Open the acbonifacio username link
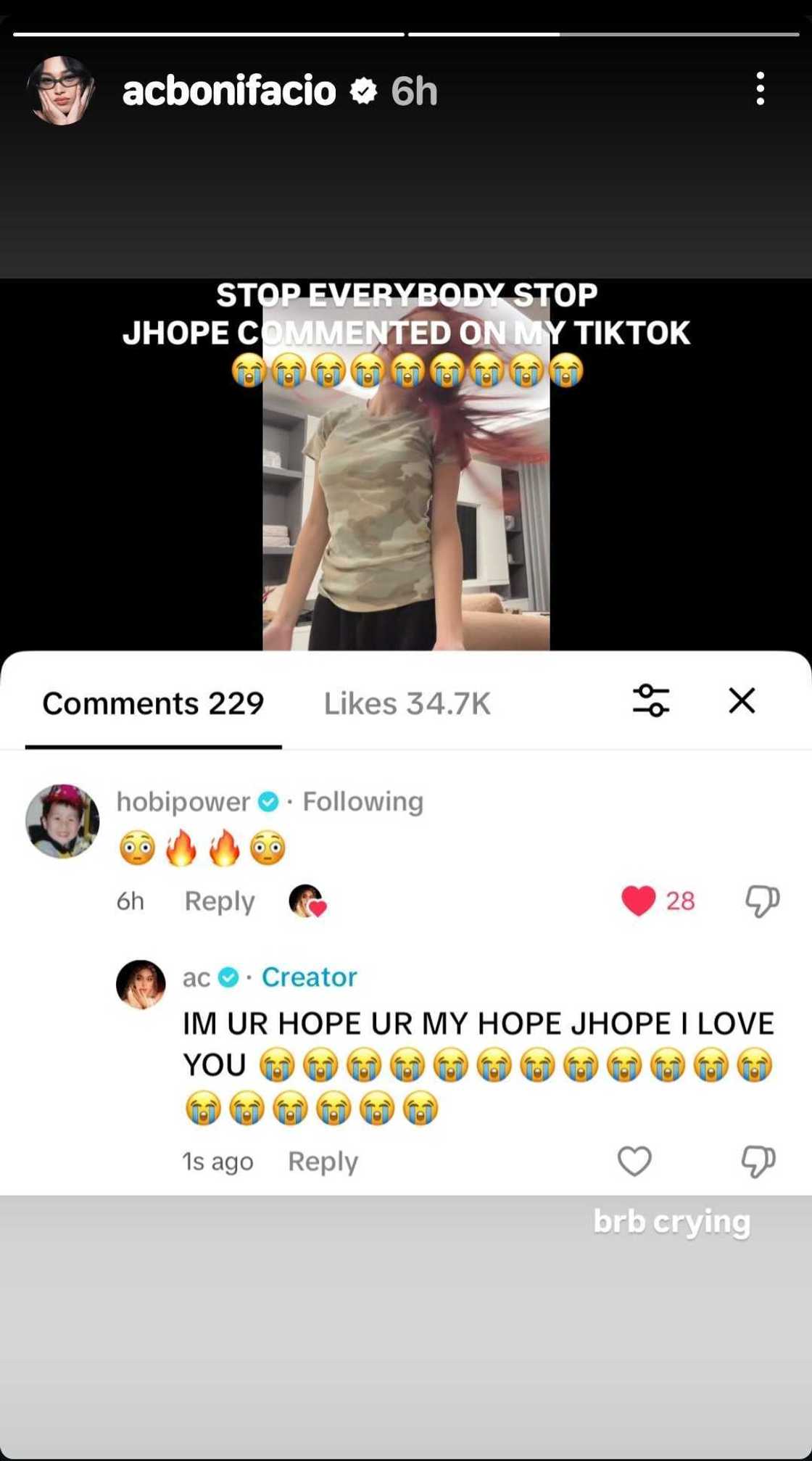Image resolution: width=812 pixels, height=1461 pixels. 229,91
